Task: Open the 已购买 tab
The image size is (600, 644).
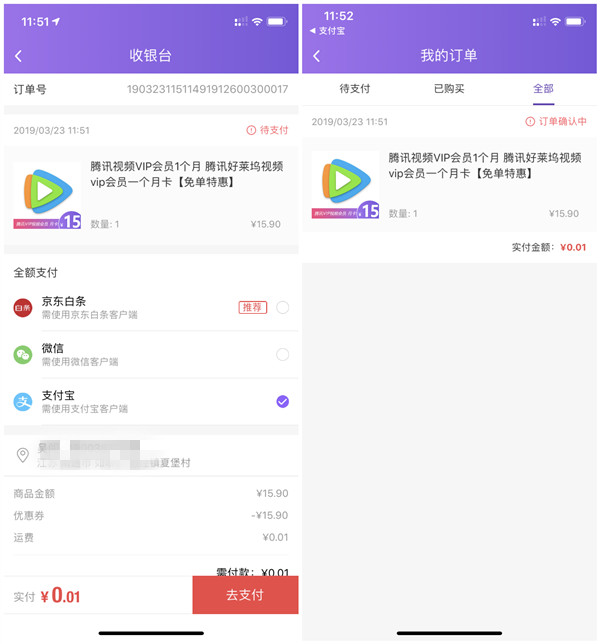Action: click(449, 89)
